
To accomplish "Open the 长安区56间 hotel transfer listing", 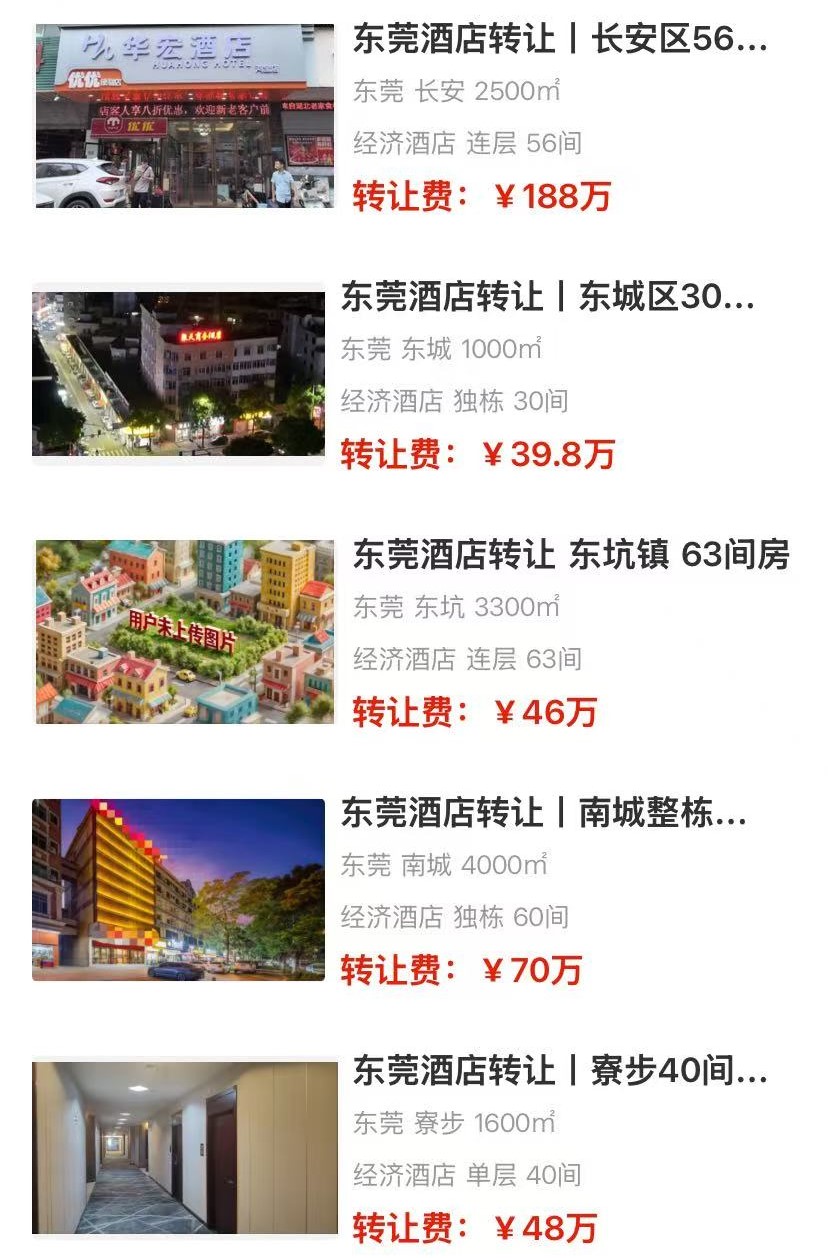I will (x=560, y=40).
